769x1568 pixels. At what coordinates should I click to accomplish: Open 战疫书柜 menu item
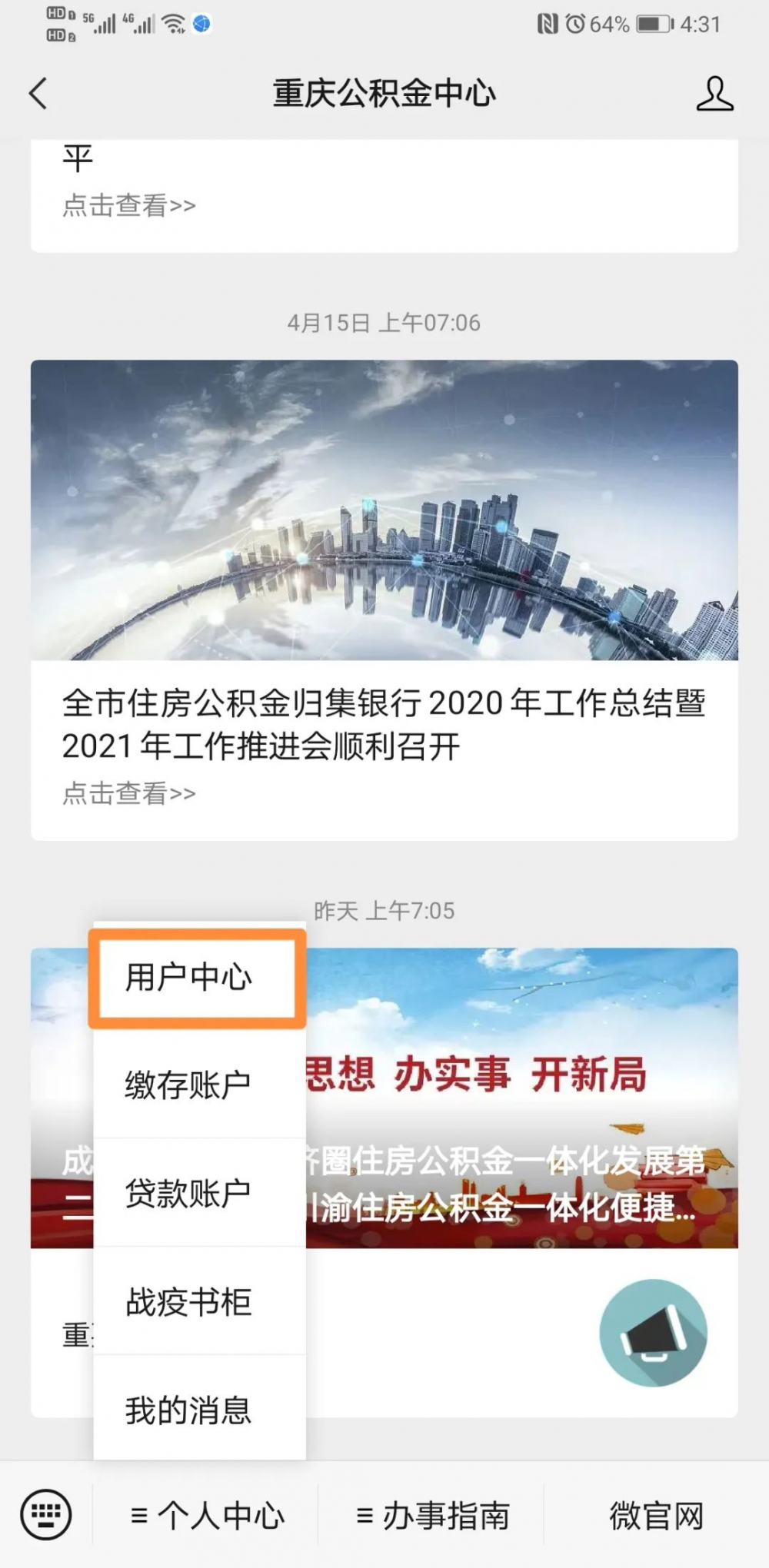[188, 1301]
